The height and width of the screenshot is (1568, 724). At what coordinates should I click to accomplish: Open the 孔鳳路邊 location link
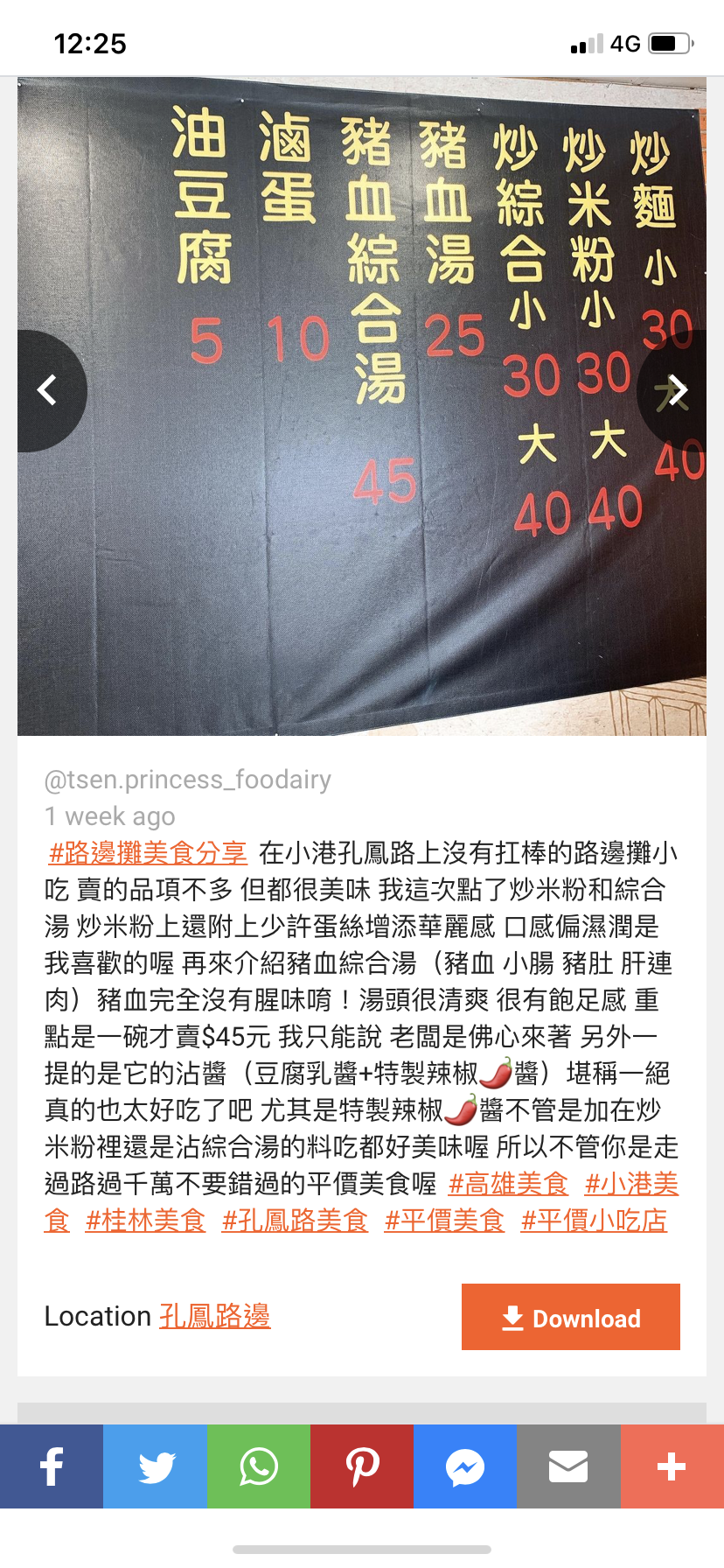pos(214,1316)
